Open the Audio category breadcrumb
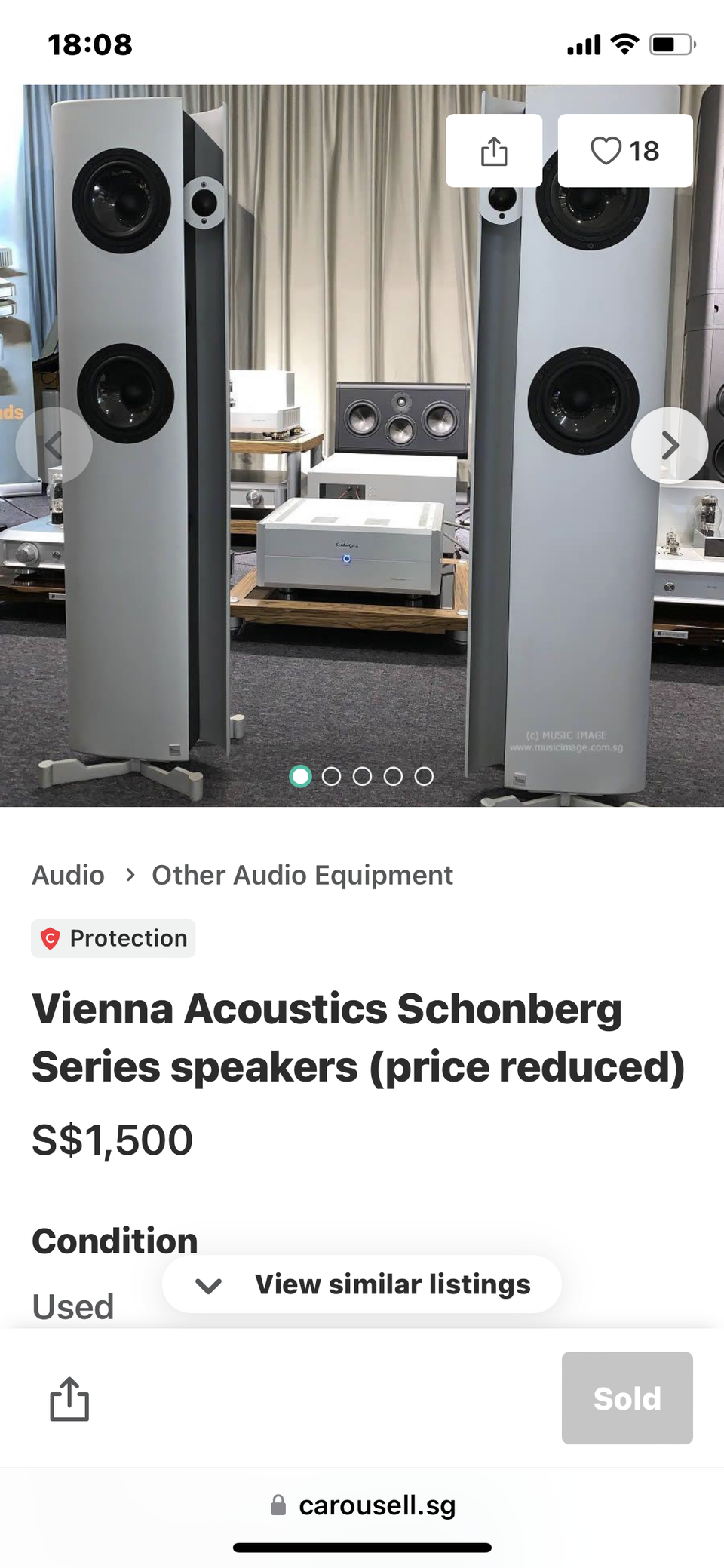Image resolution: width=724 pixels, height=1568 pixels. point(68,875)
